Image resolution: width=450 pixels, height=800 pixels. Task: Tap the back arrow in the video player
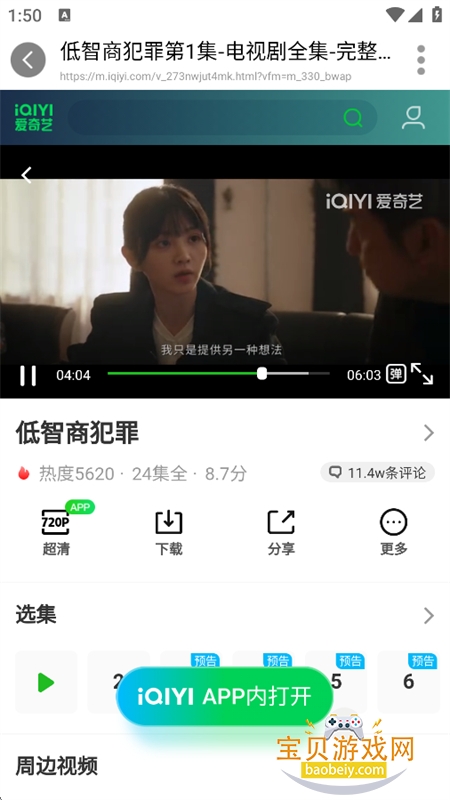pos(27,175)
